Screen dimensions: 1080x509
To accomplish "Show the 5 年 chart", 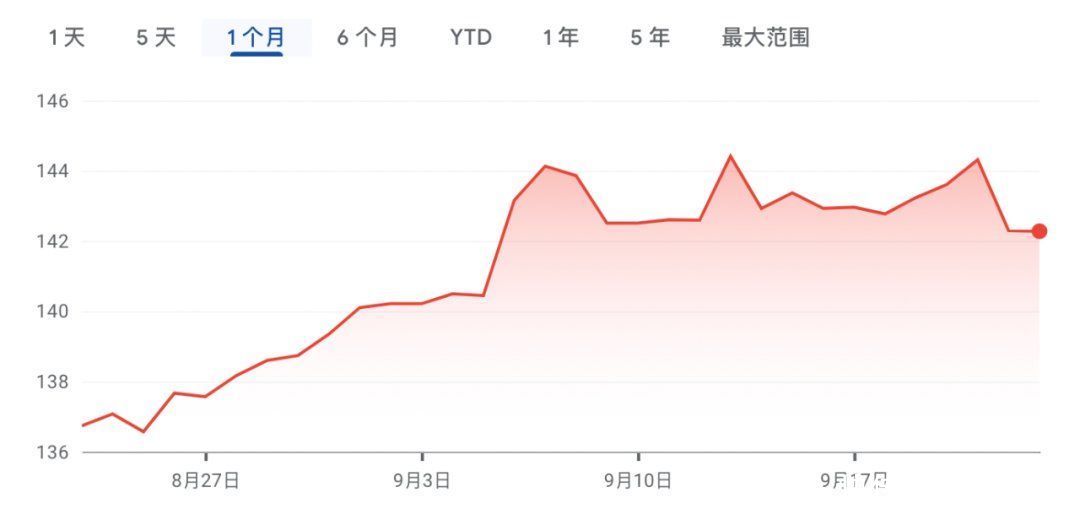I will click(650, 37).
